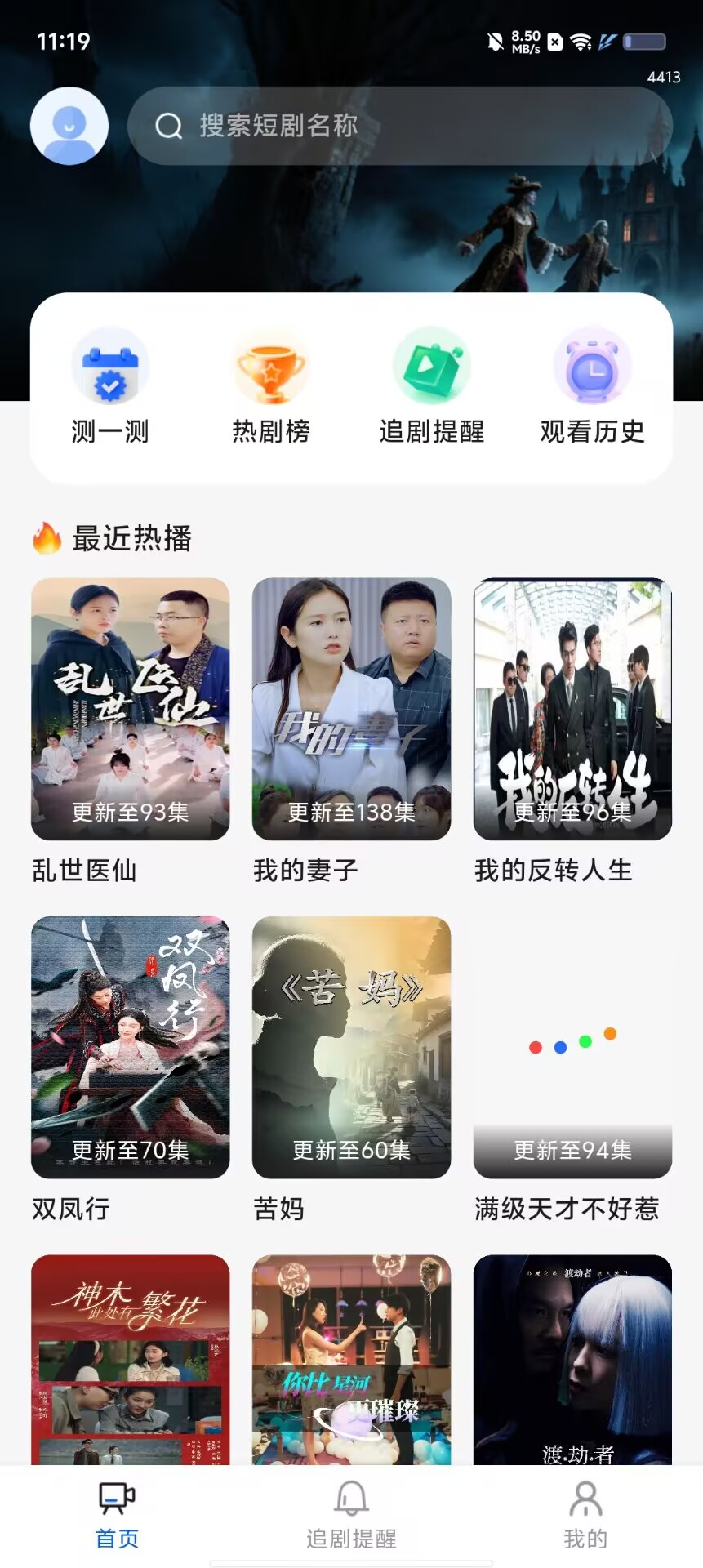Open the 你比星河更璀璨 poster card
The height and width of the screenshot is (1568, 703).
click(352, 1360)
